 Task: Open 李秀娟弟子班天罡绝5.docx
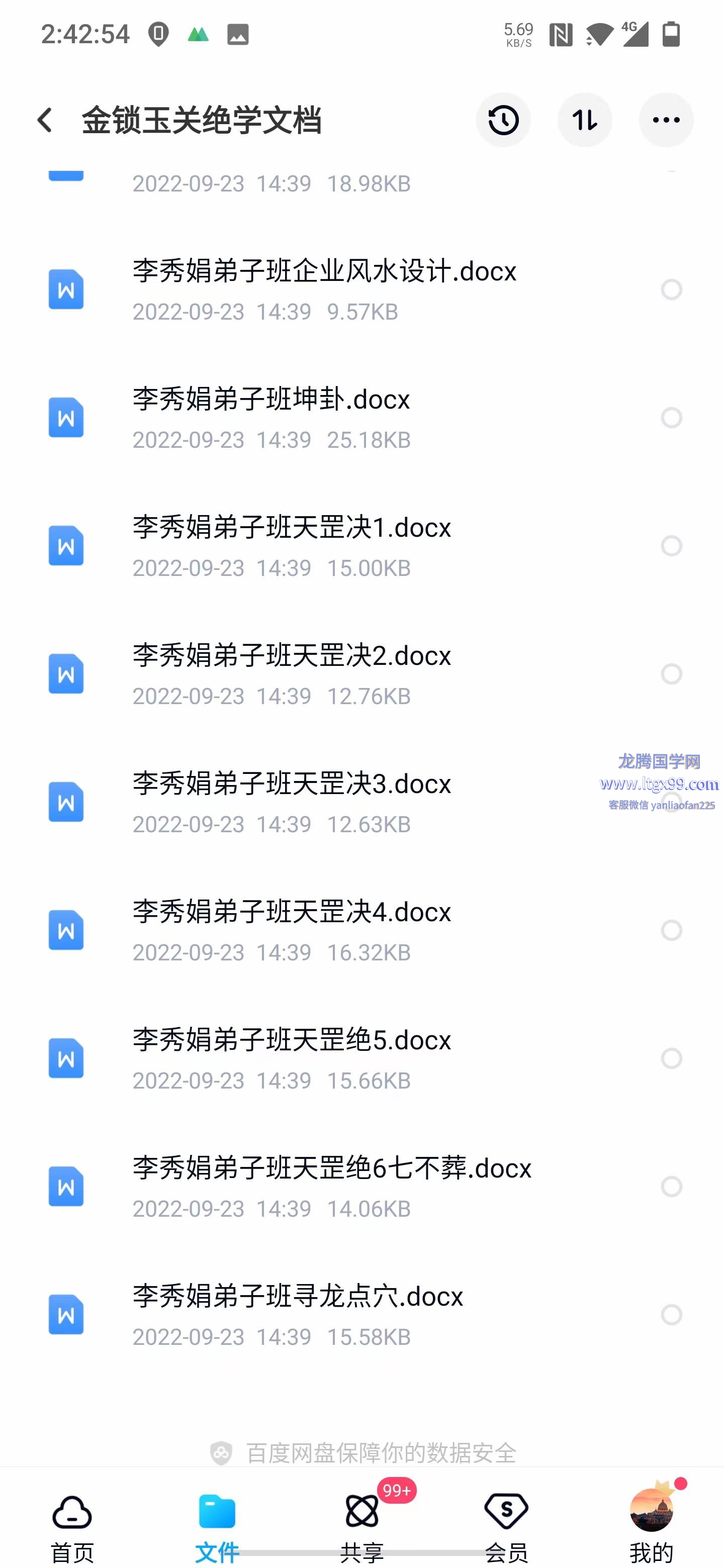pyautogui.click(x=361, y=1058)
